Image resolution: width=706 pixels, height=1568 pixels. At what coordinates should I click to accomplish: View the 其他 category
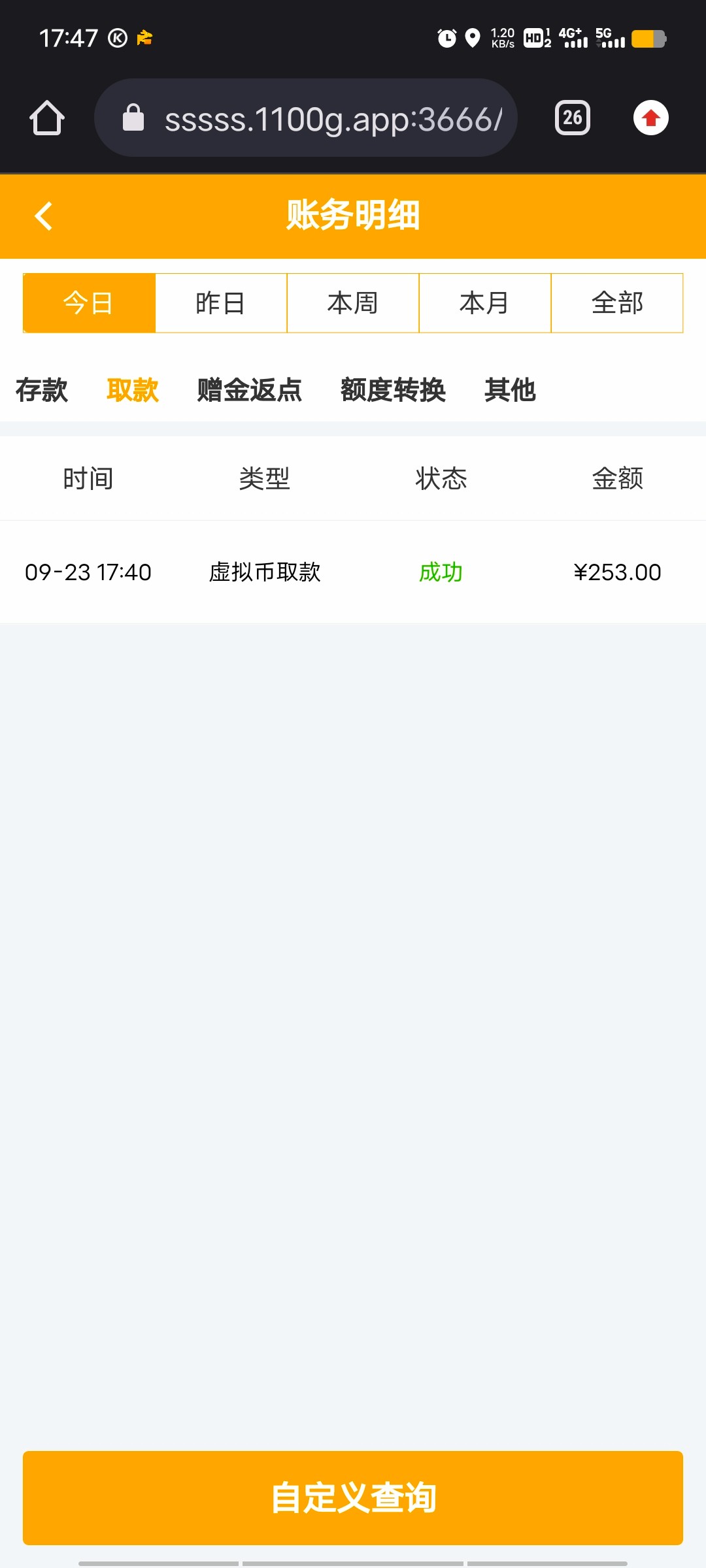pos(510,390)
